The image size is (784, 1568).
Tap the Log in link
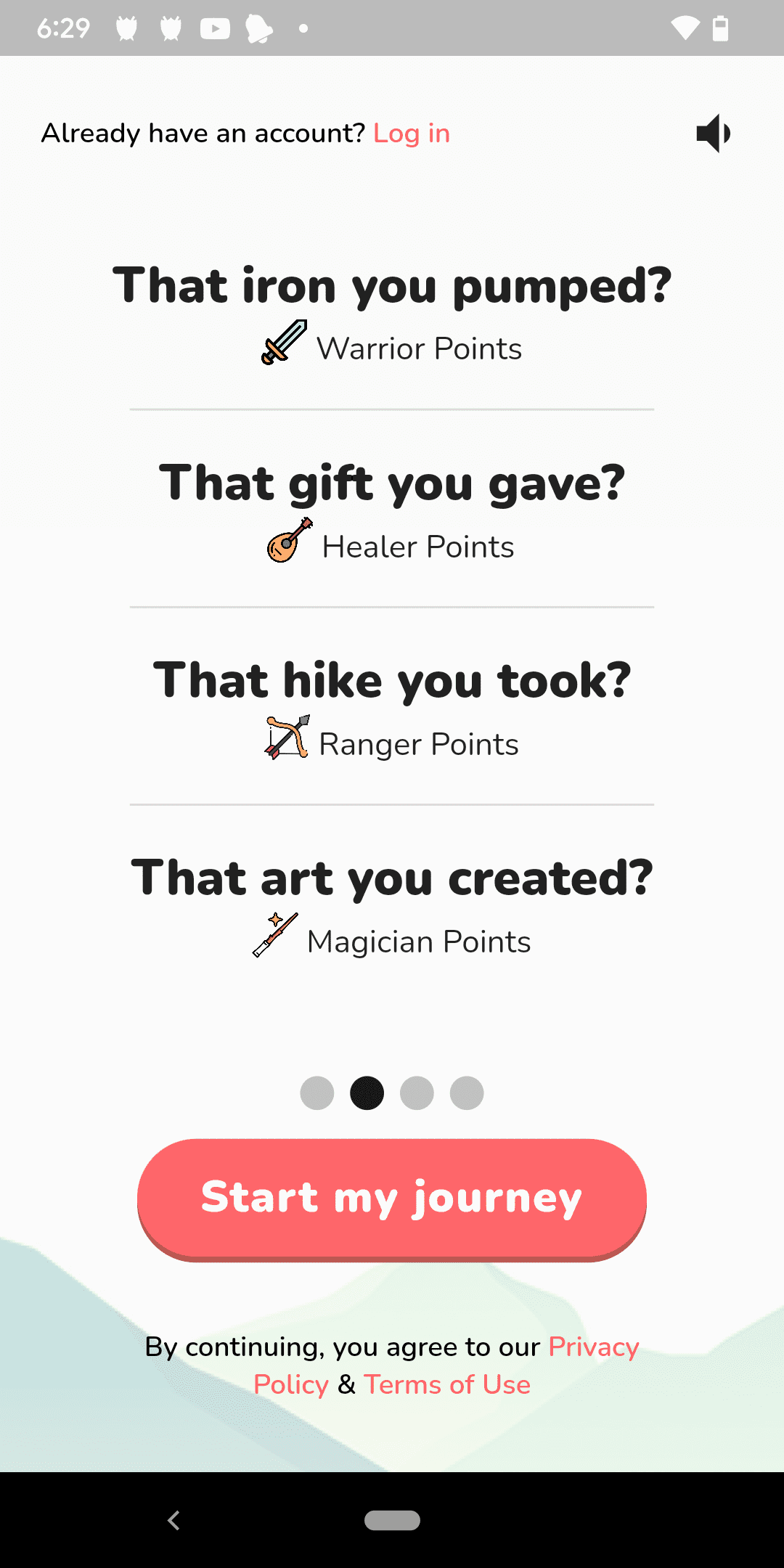[x=411, y=134]
